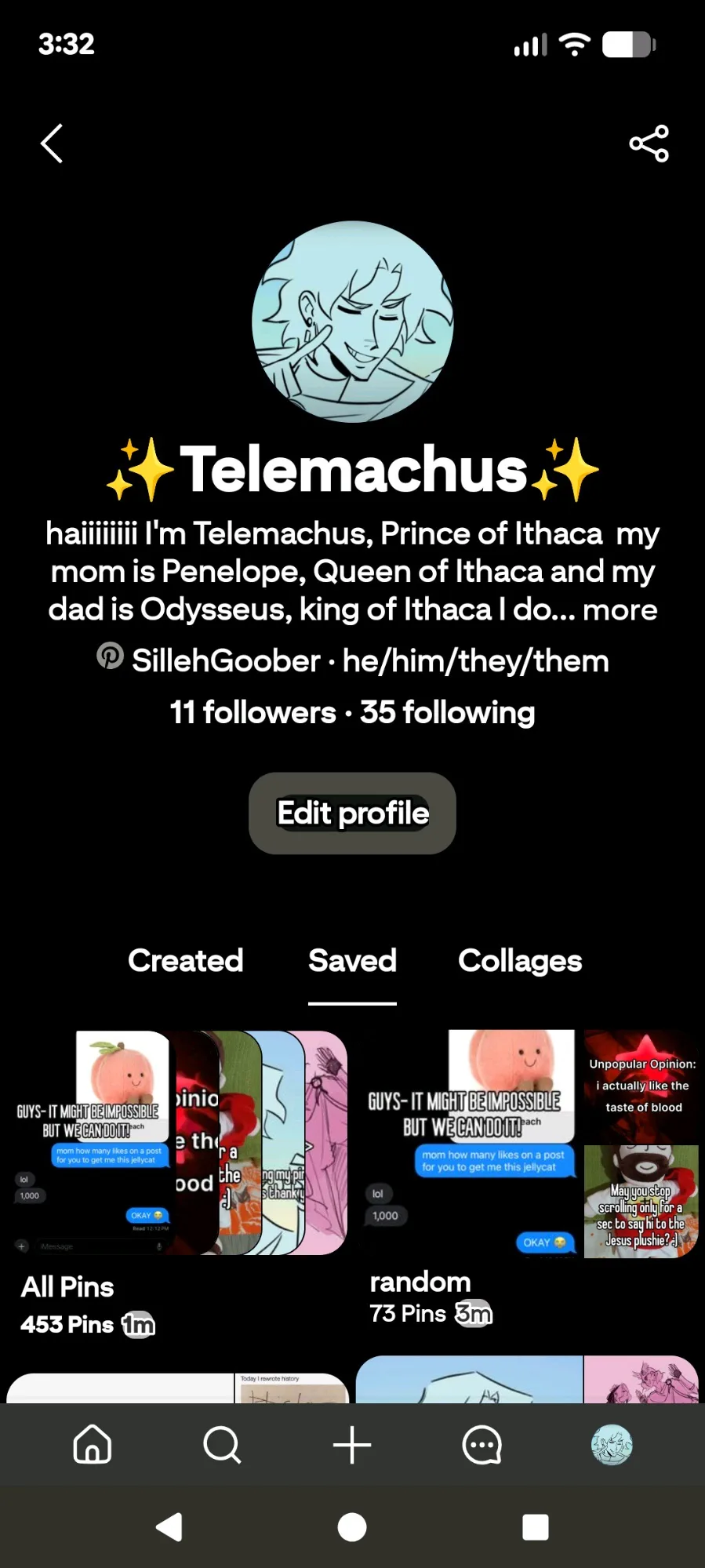705x1568 pixels.
Task: Open the messages inbox
Action: 482,1445
